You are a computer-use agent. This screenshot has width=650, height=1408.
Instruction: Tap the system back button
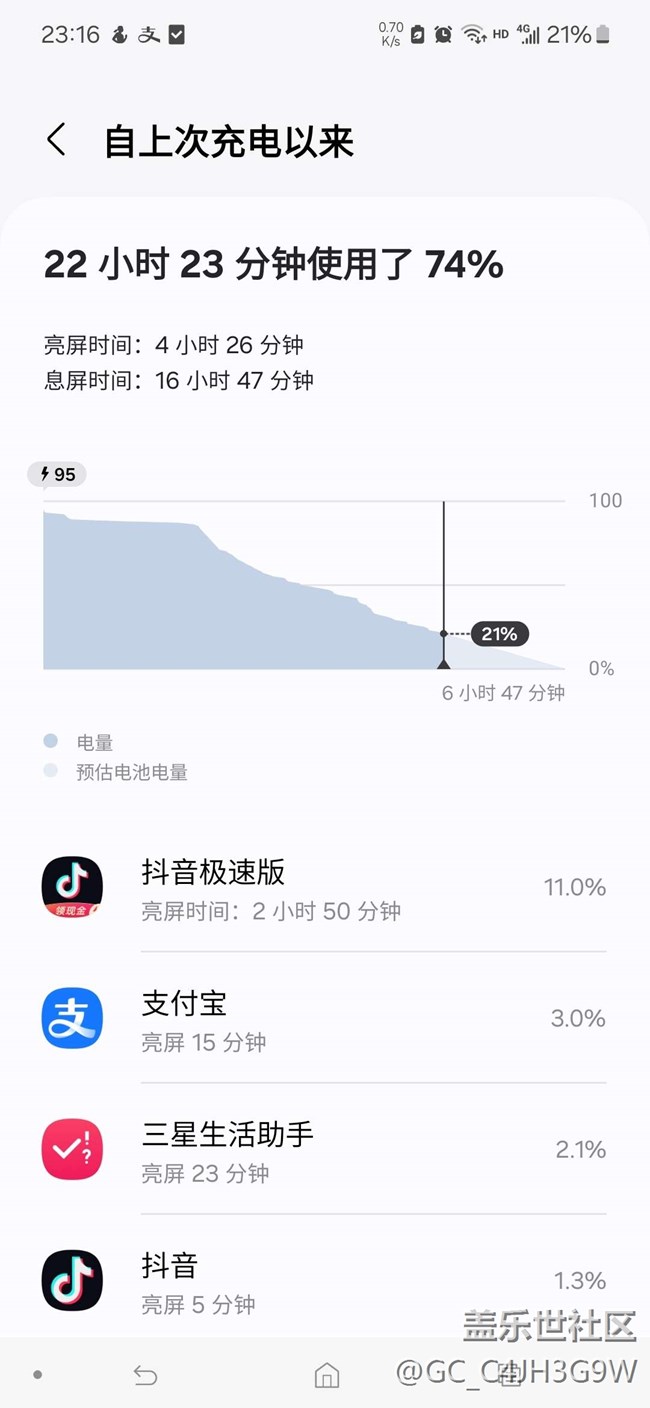click(x=145, y=1375)
